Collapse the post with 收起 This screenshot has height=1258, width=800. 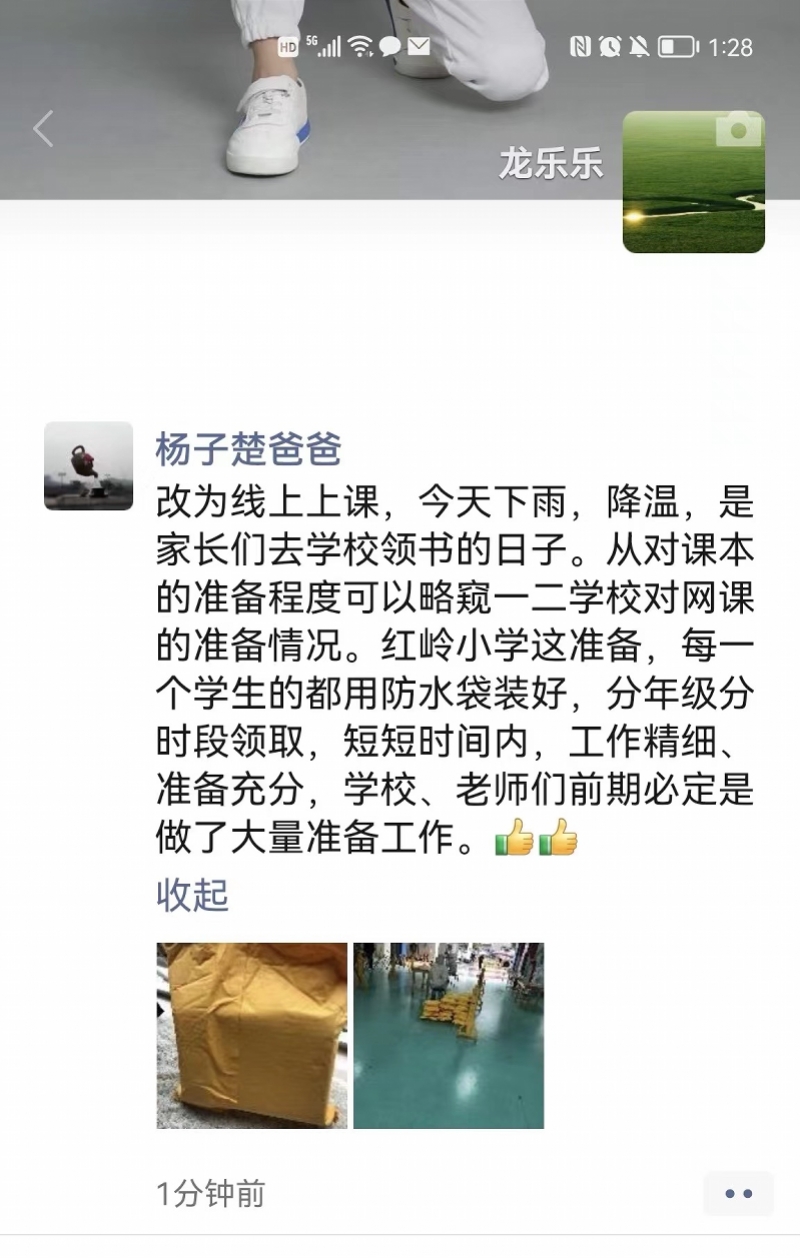[192, 895]
